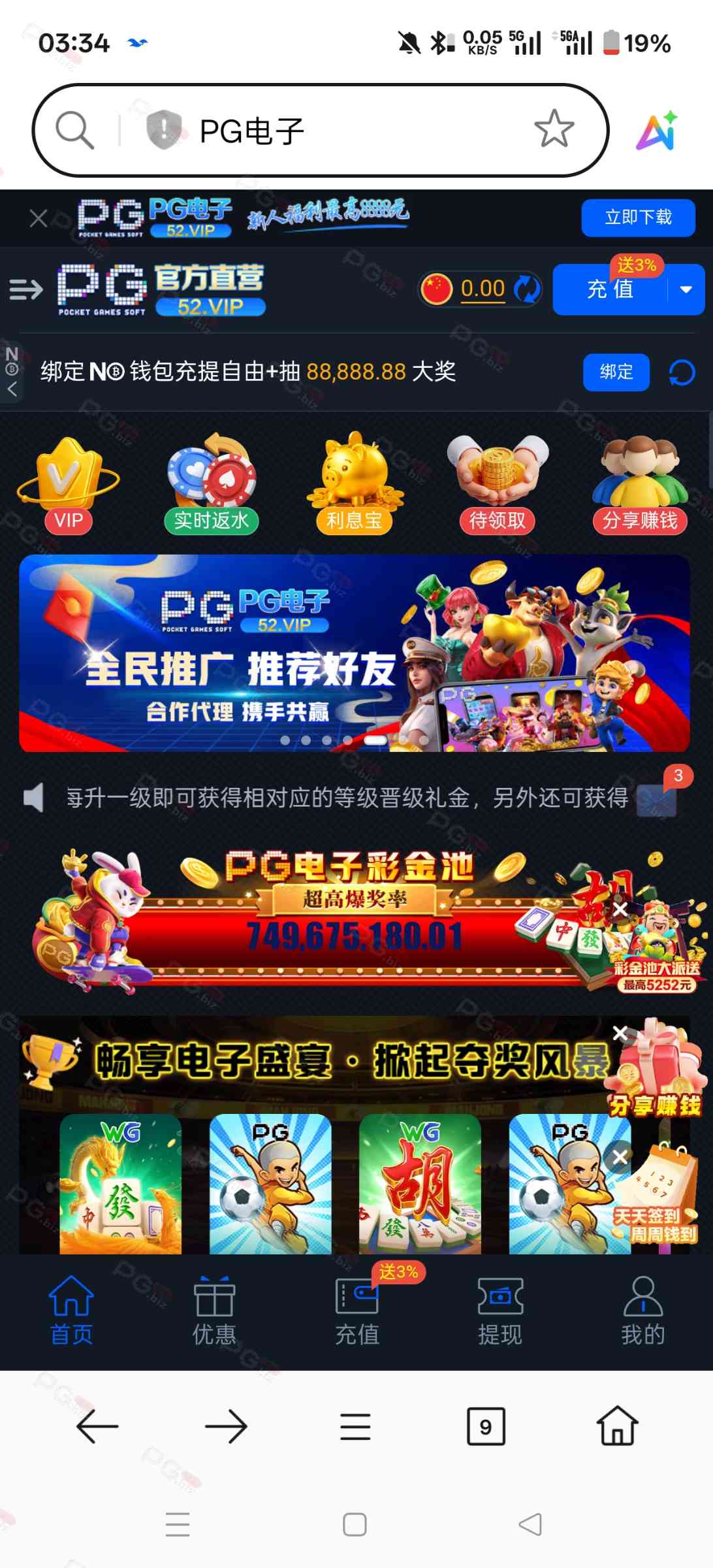Expand the dropdown arrow beside 充值
This screenshot has height=1568, width=713.
[x=686, y=289]
